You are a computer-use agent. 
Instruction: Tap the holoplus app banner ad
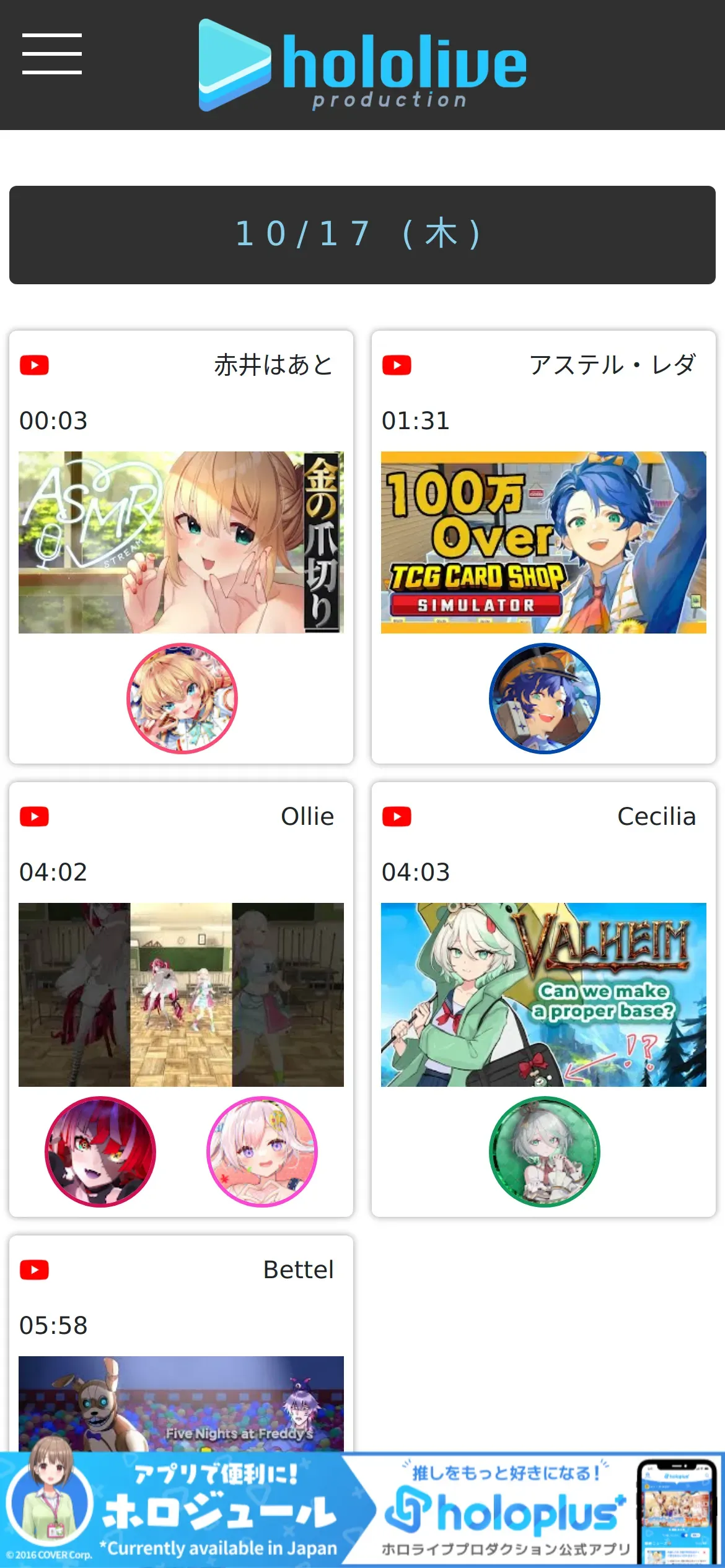pyautogui.click(x=362, y=1510)
